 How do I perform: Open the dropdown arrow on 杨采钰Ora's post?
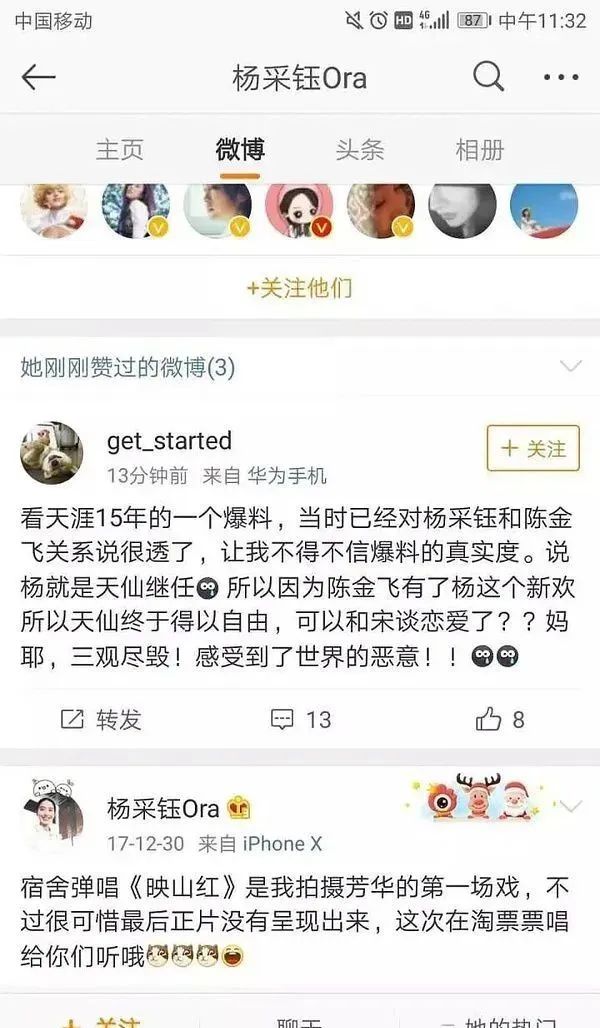pos(570,806)
